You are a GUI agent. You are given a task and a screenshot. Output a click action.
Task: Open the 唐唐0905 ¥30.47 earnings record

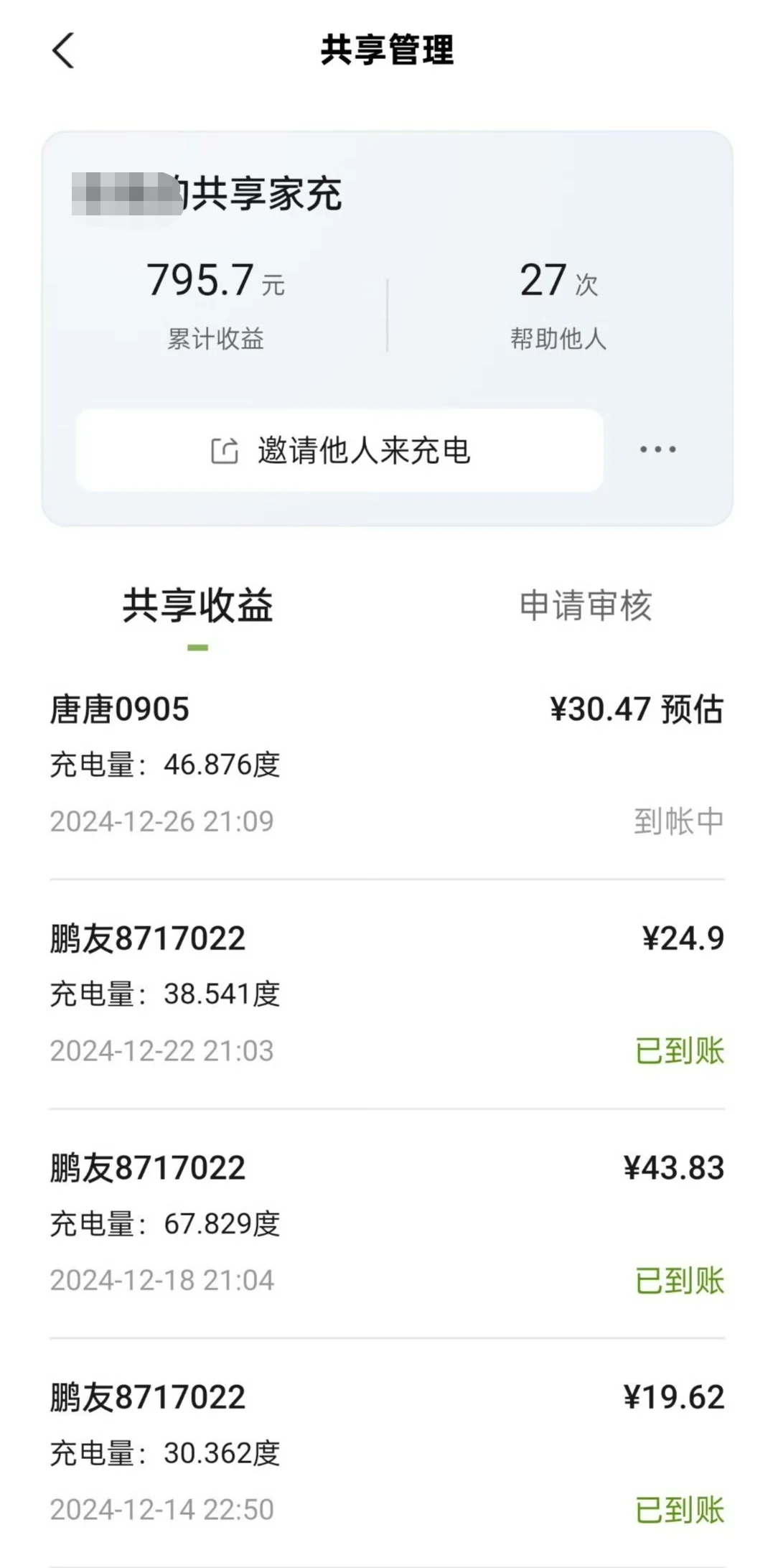[x=387, y=765]
